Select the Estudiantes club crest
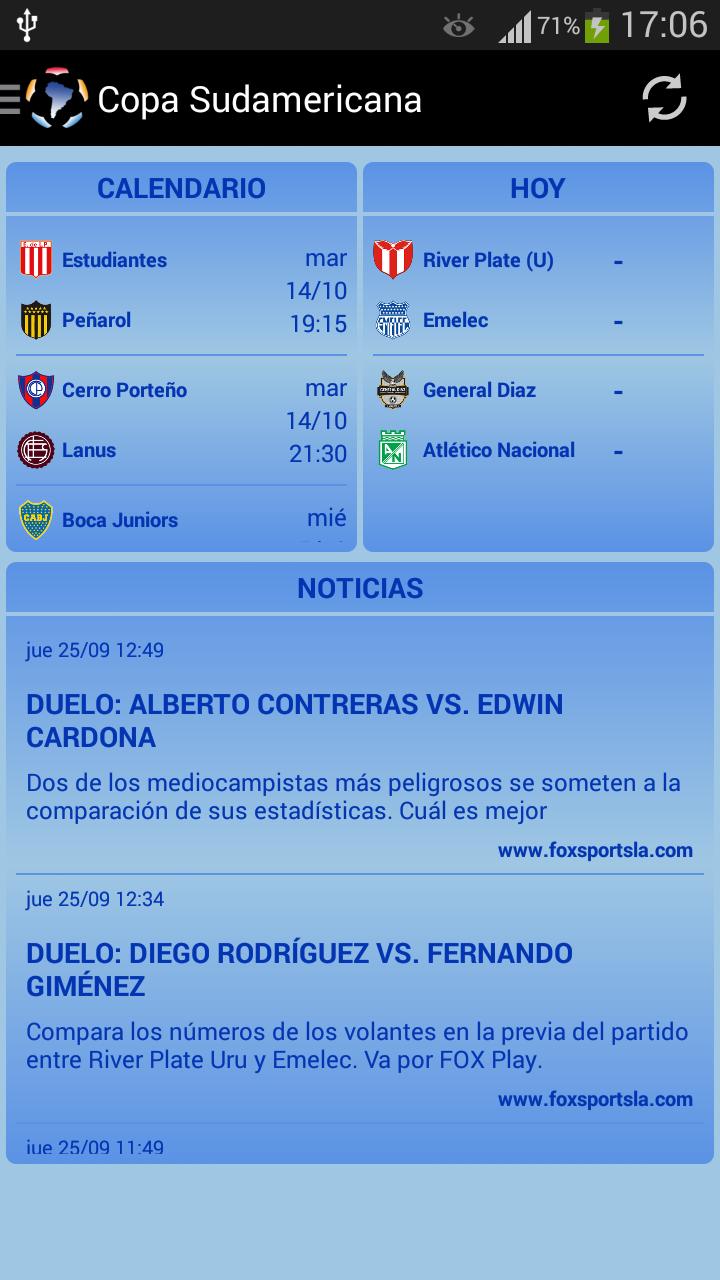 (40, 260)
